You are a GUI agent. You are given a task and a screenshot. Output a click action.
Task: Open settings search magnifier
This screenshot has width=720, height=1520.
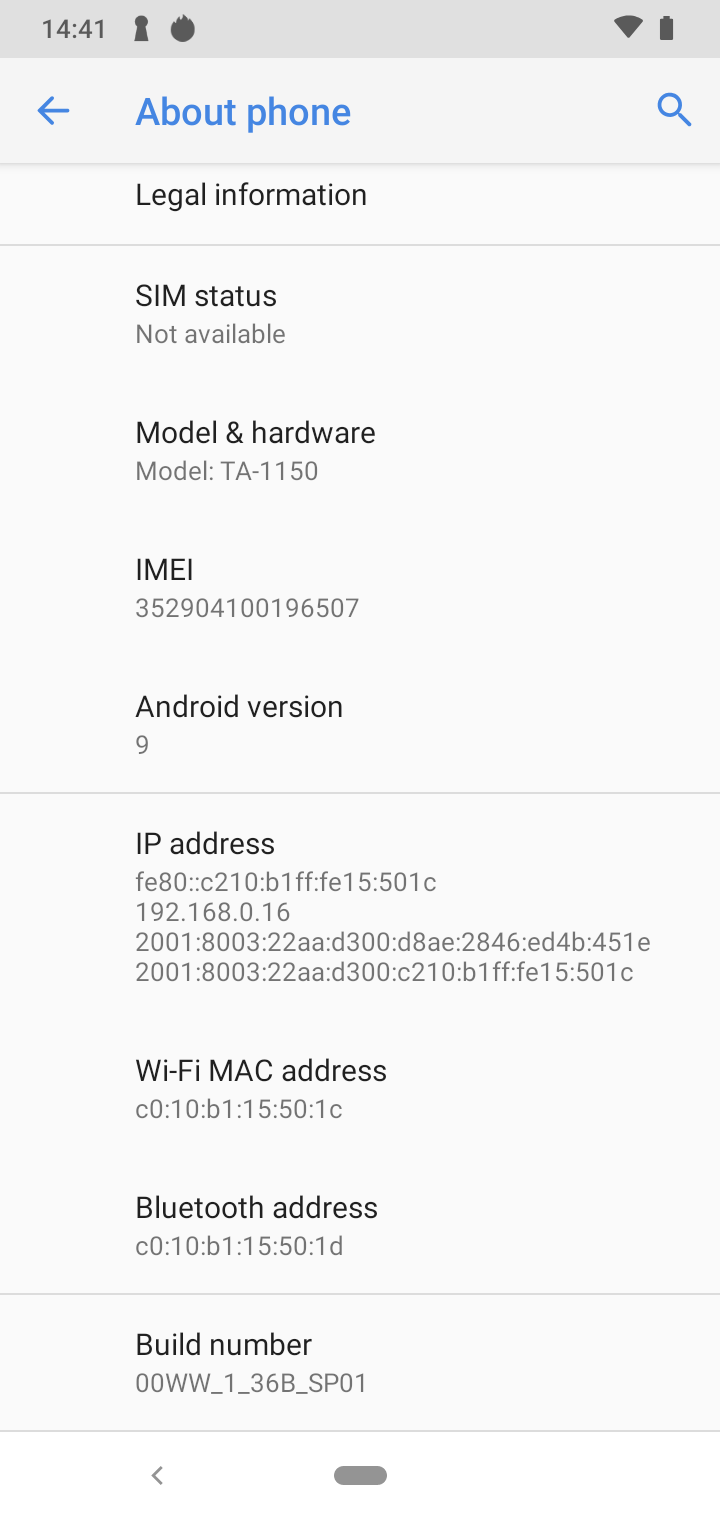click(674, 110)
